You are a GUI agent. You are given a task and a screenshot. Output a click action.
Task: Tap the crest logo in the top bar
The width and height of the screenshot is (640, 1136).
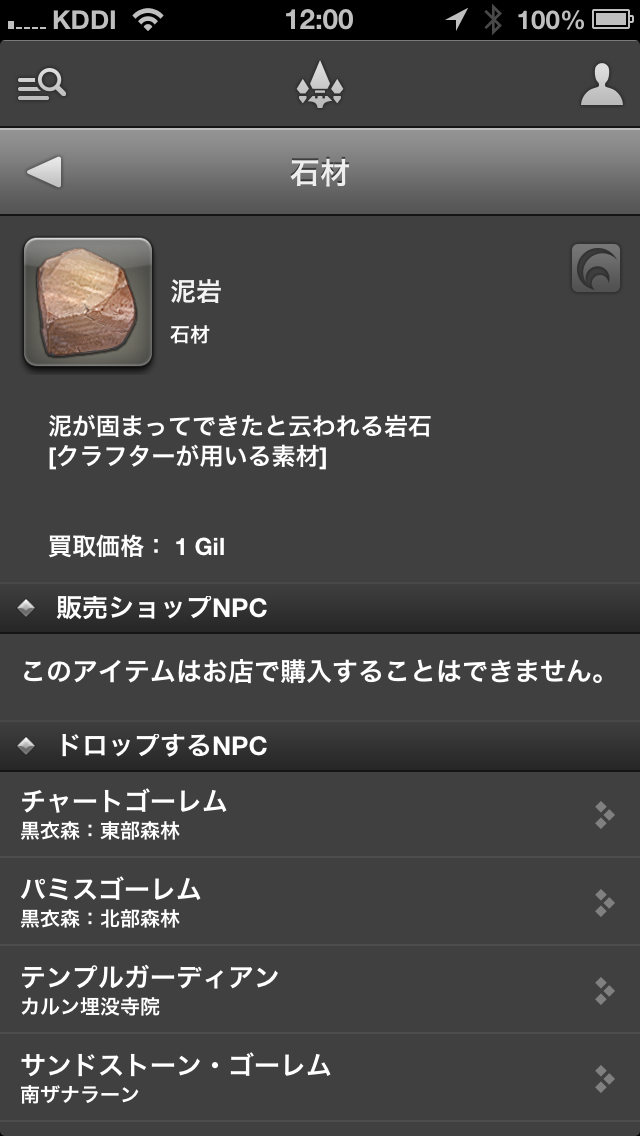pyautogui.click(x=320, y=85)
